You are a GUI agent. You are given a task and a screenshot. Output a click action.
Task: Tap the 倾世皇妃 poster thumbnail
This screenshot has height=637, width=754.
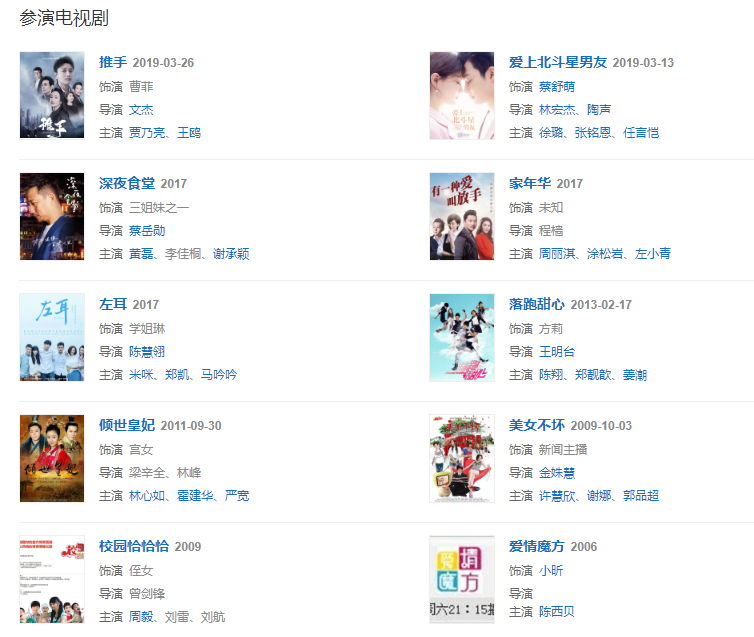click(52, 458)
